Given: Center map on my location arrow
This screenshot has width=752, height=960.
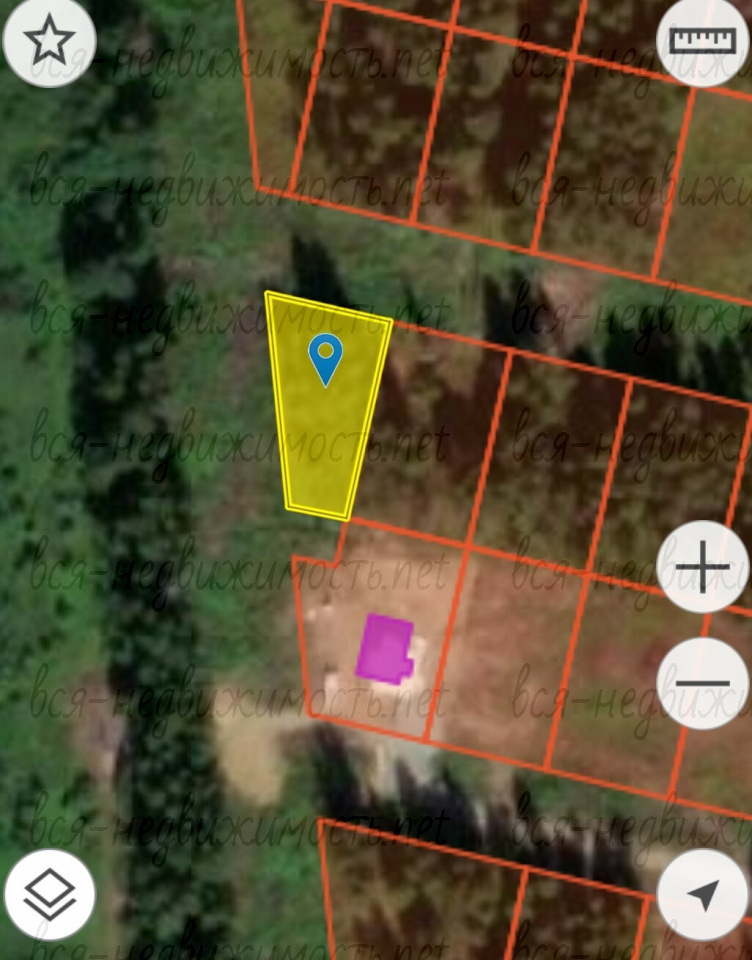Looking at the screenshot, I should pos(702,894).
